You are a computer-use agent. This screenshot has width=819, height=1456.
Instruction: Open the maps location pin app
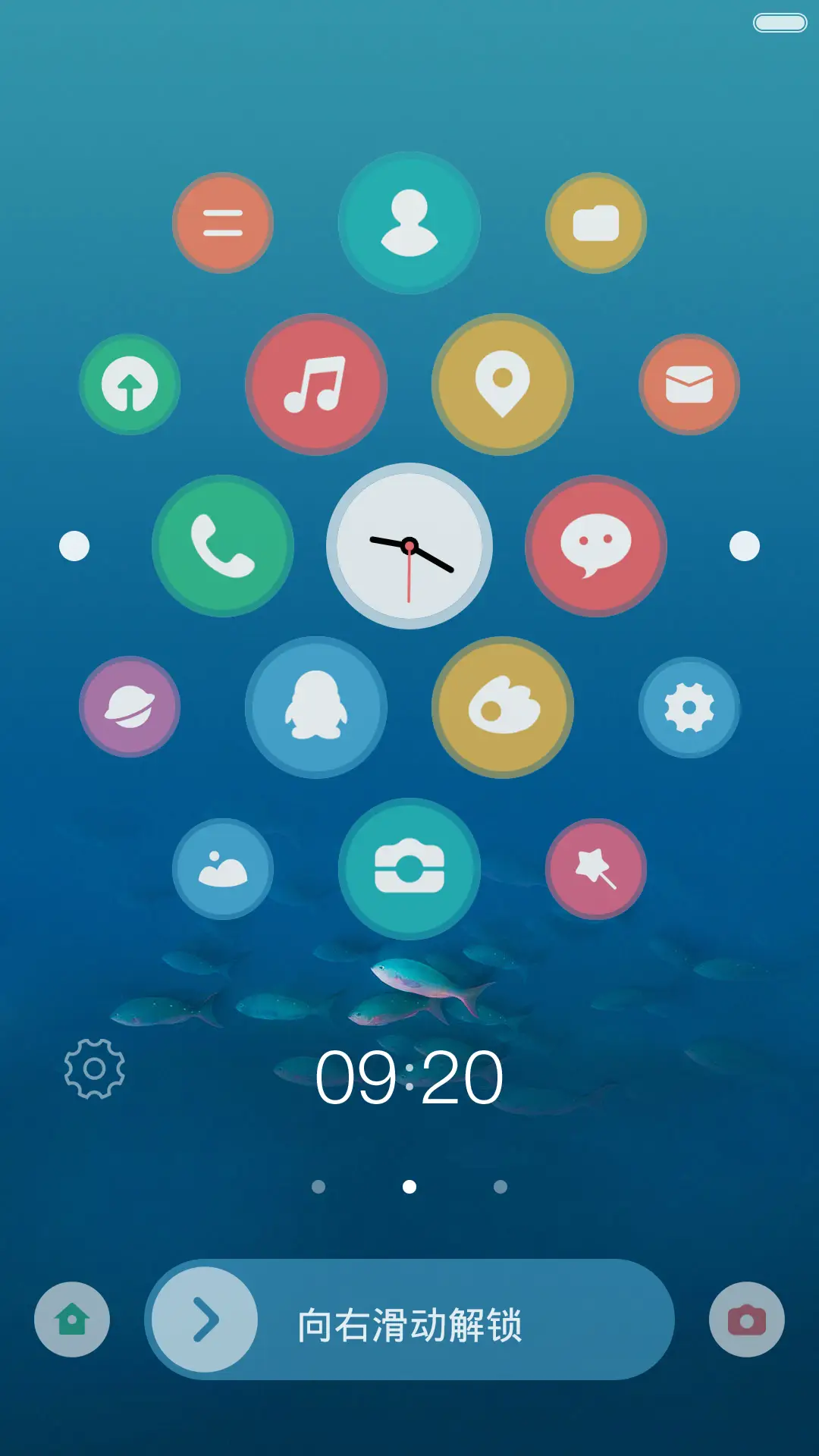(502, 384)
